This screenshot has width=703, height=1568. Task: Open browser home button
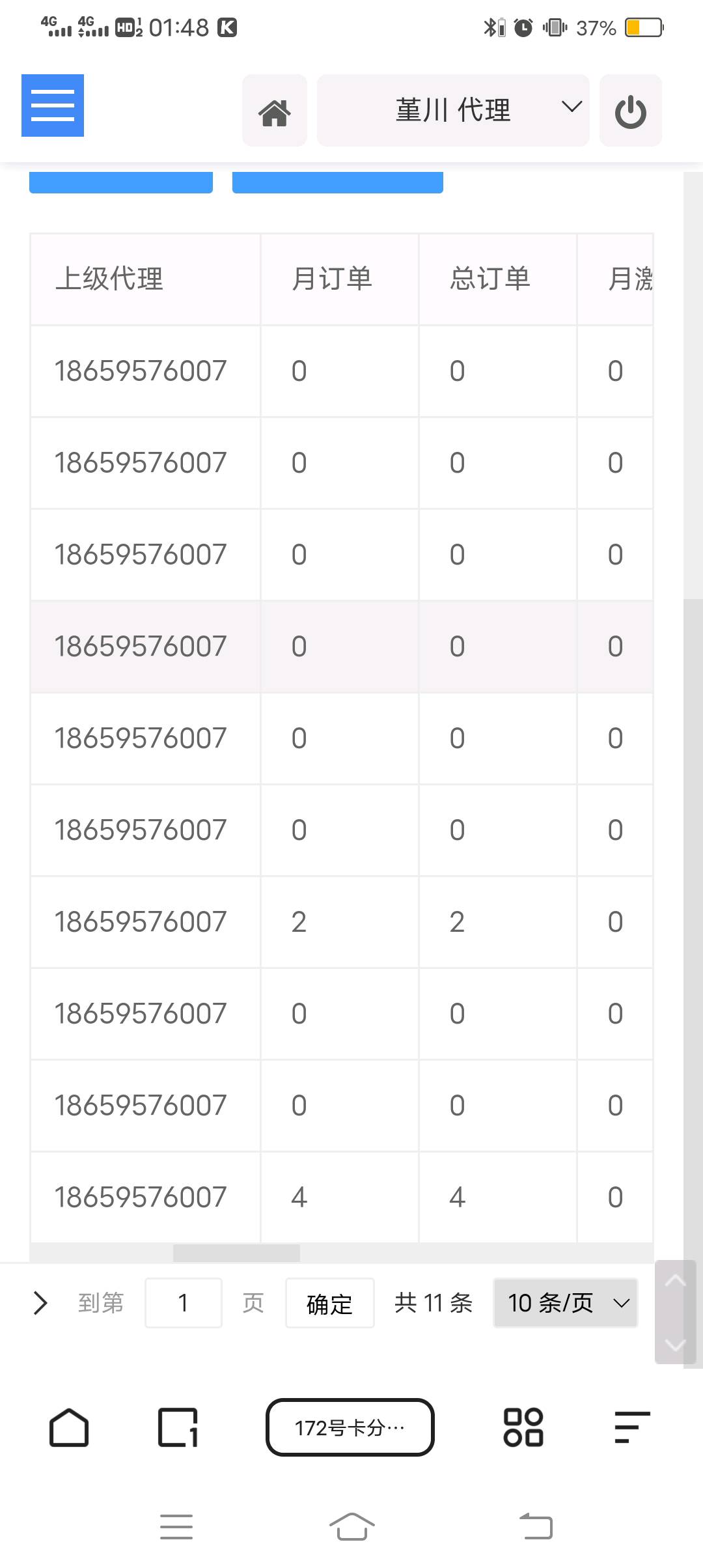point(69,1428)
